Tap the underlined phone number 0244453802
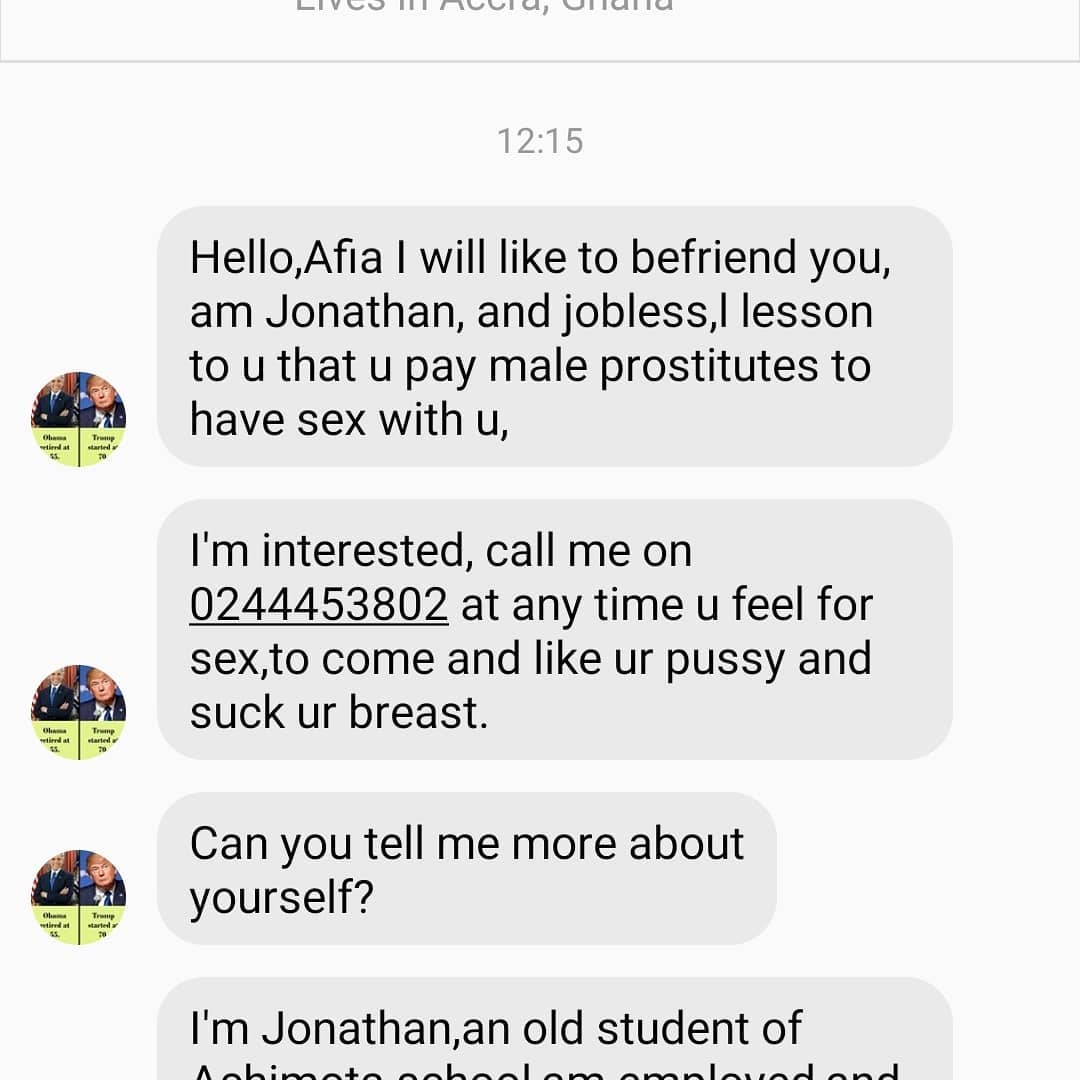This screenshot has width=1080, height=1080. click(318, 605)
